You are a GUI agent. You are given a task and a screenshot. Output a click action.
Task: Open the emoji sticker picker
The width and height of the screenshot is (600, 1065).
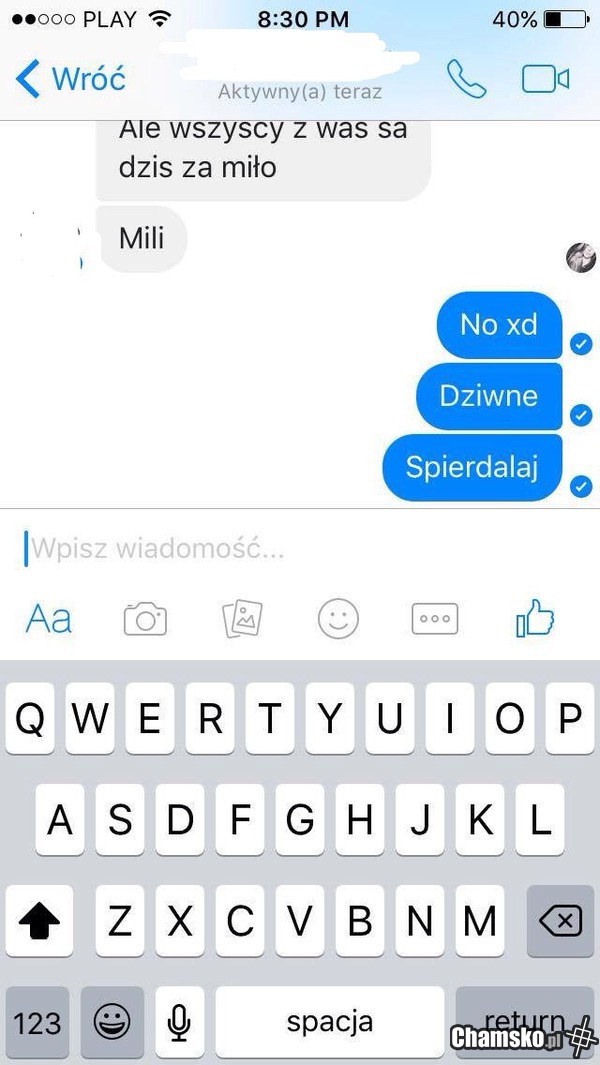[x=338, y=619]
